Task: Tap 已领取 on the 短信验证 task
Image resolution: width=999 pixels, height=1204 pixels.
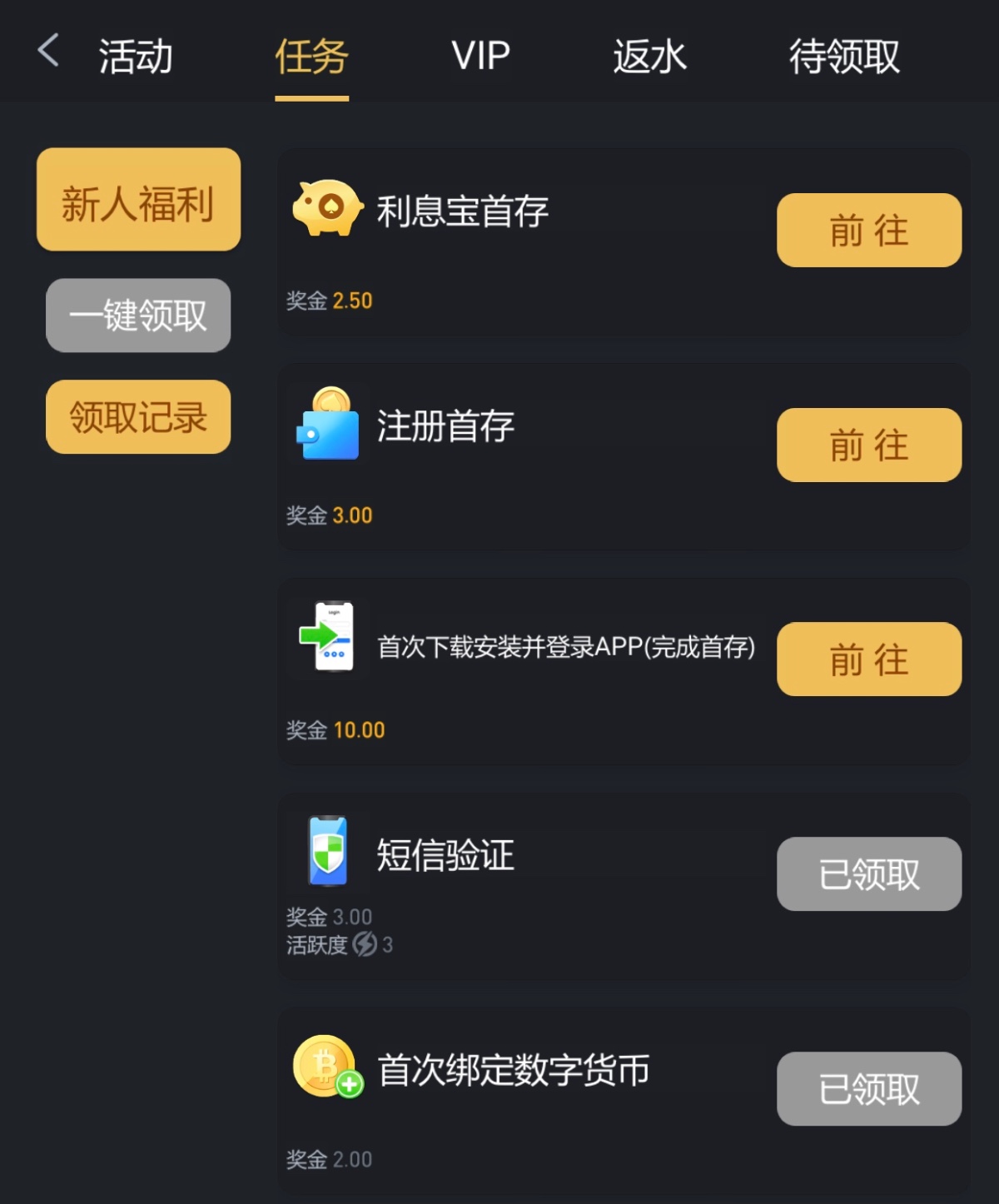Action: 869,874
